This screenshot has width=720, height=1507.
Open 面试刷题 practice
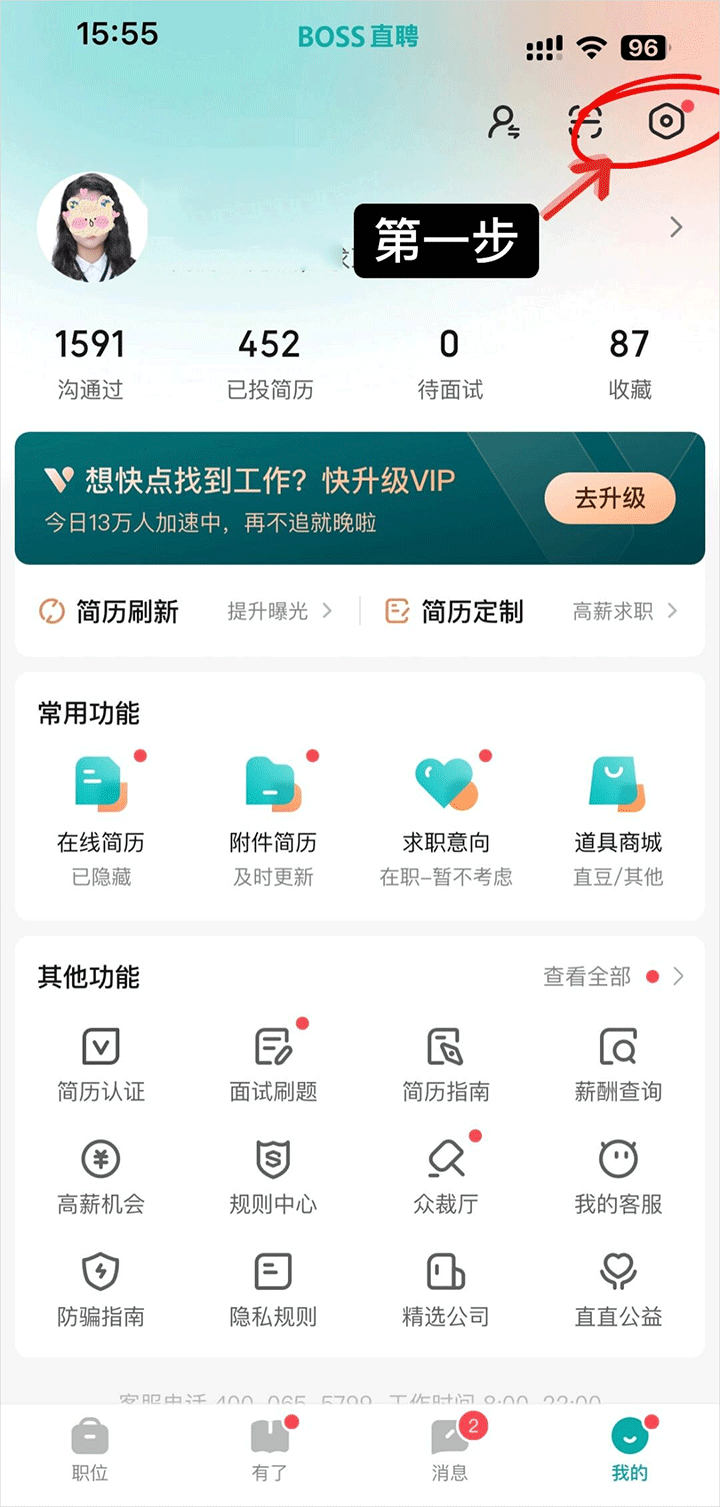(273, 1063)
